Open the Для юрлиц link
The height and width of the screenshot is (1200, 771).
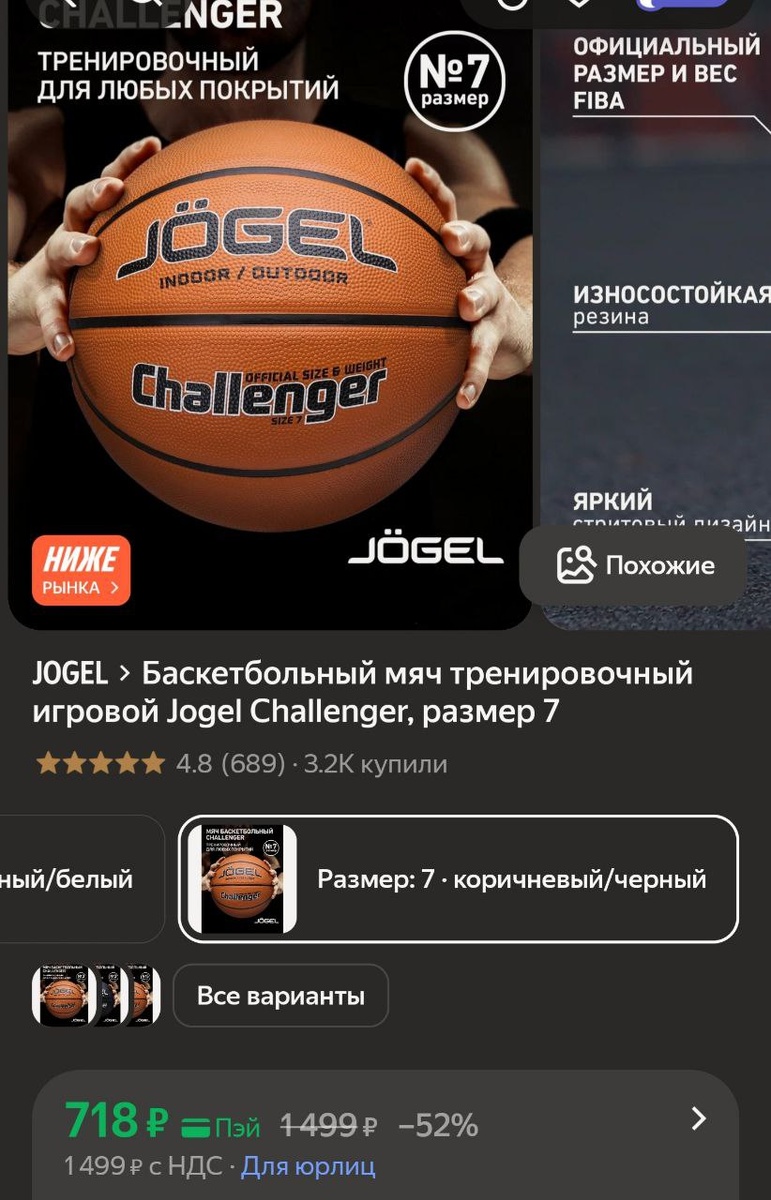click(x=308, y=1166)
